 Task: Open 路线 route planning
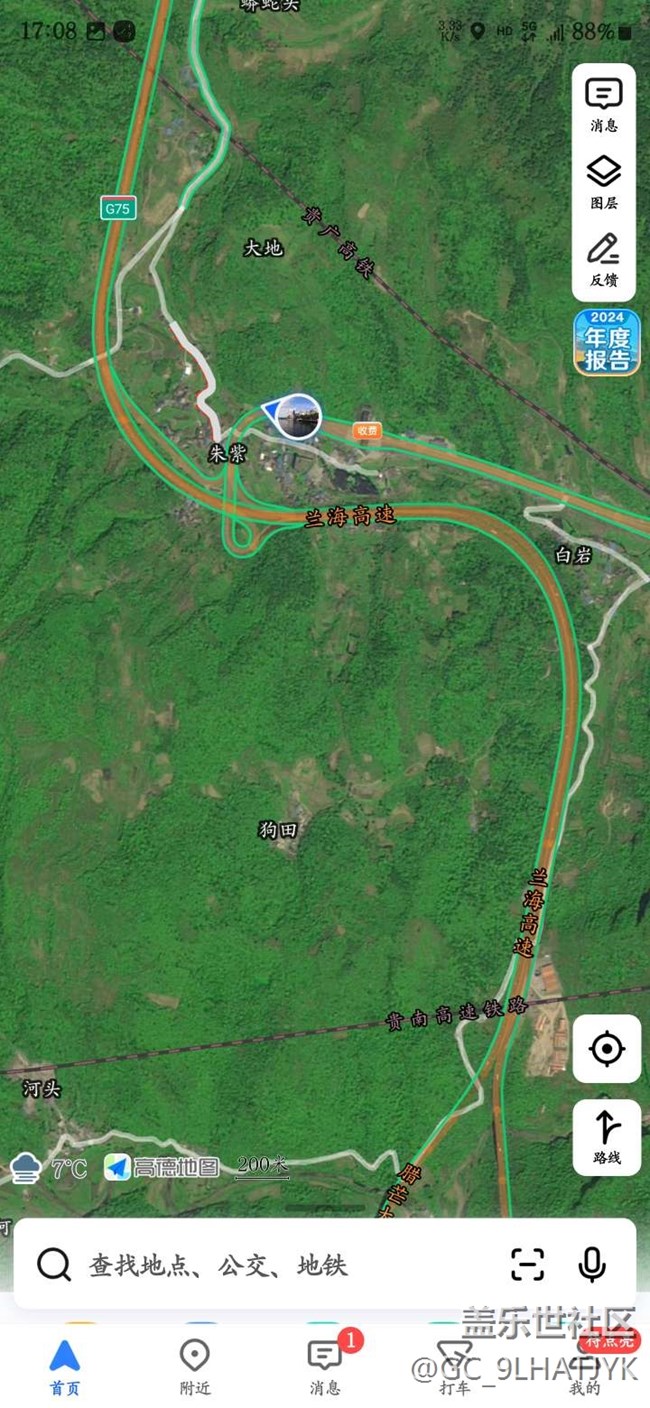point(607,1137)
